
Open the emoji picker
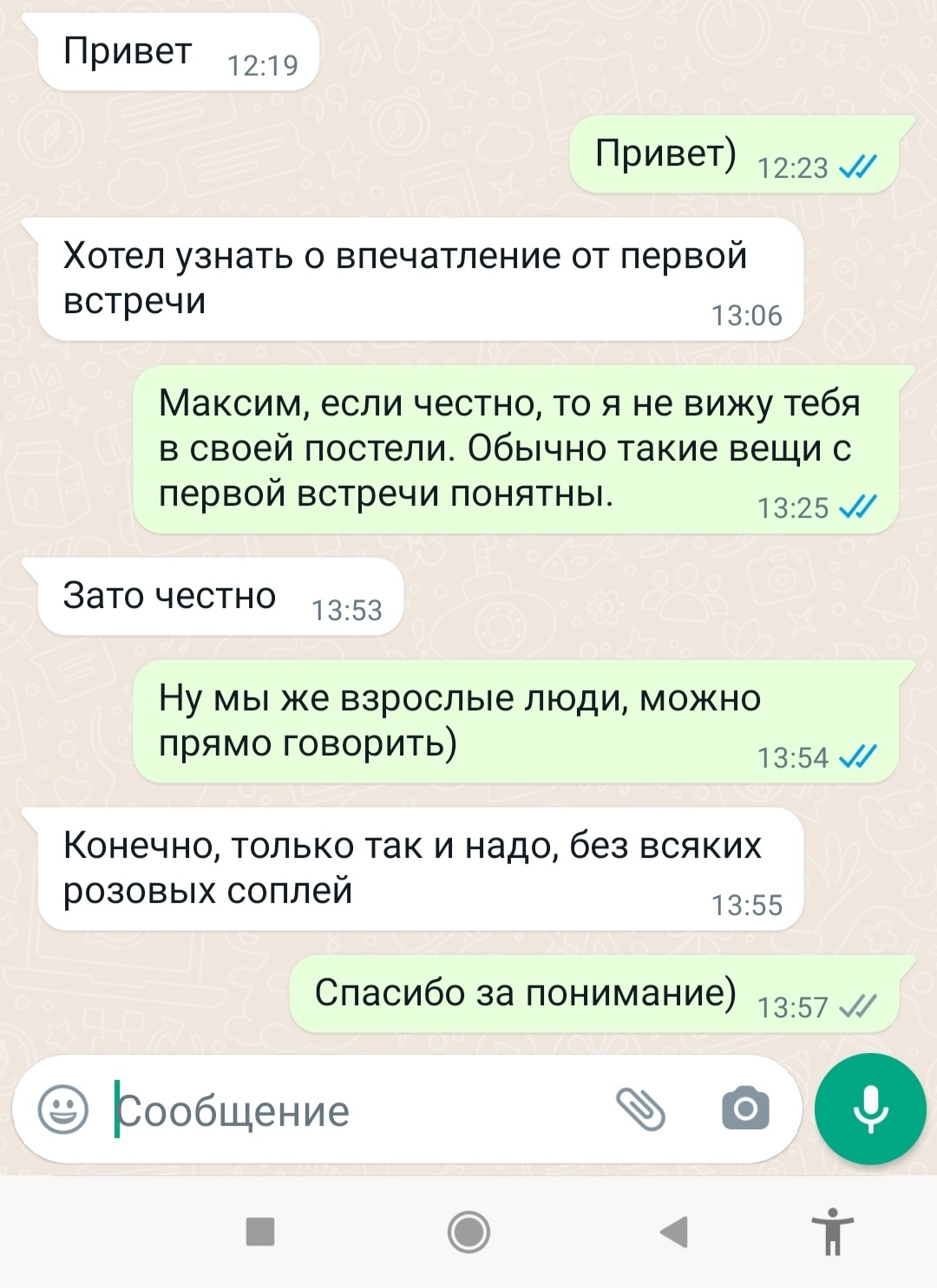point(63,1109)
